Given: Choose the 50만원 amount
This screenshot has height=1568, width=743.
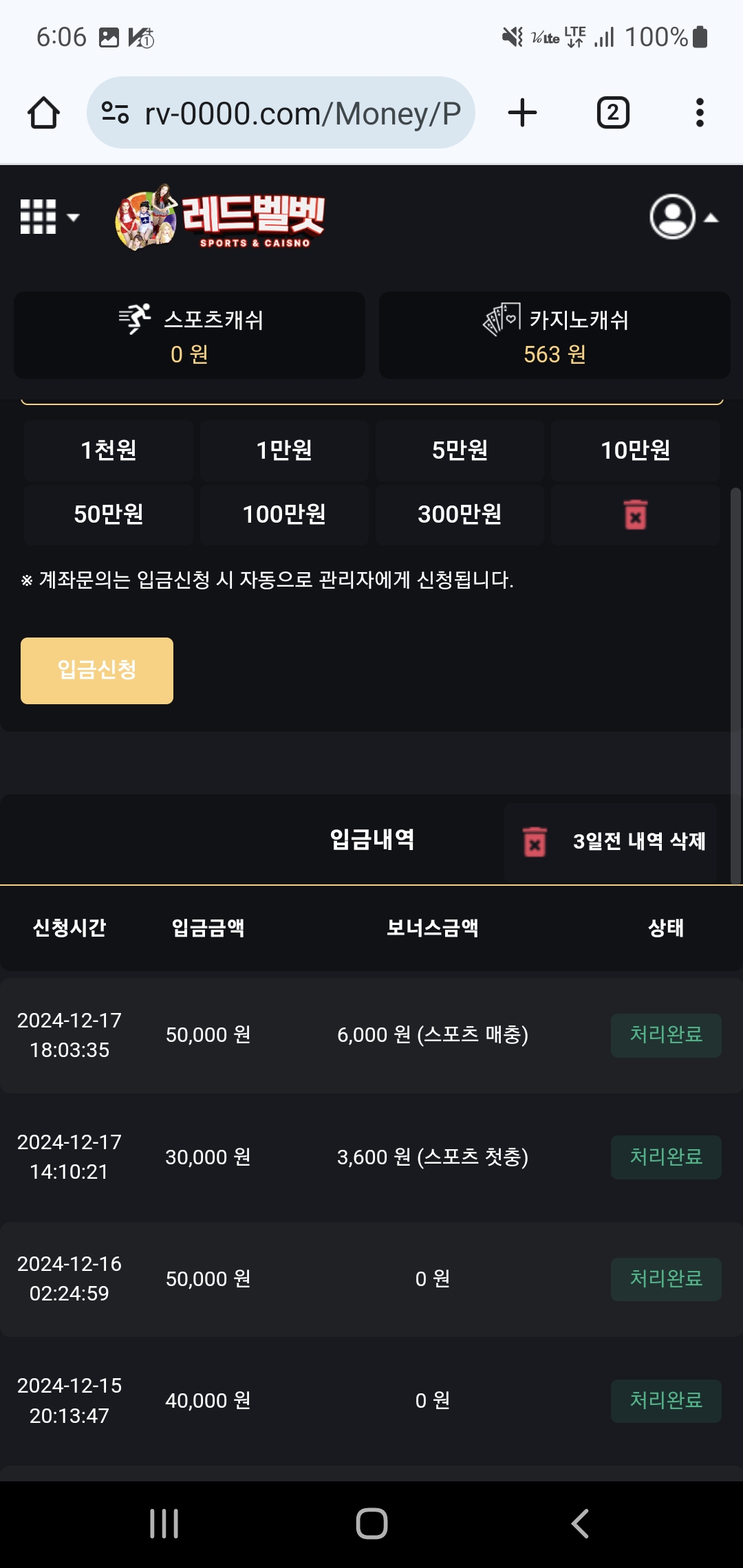Looking at the screenshot, I should coord(109,514).
